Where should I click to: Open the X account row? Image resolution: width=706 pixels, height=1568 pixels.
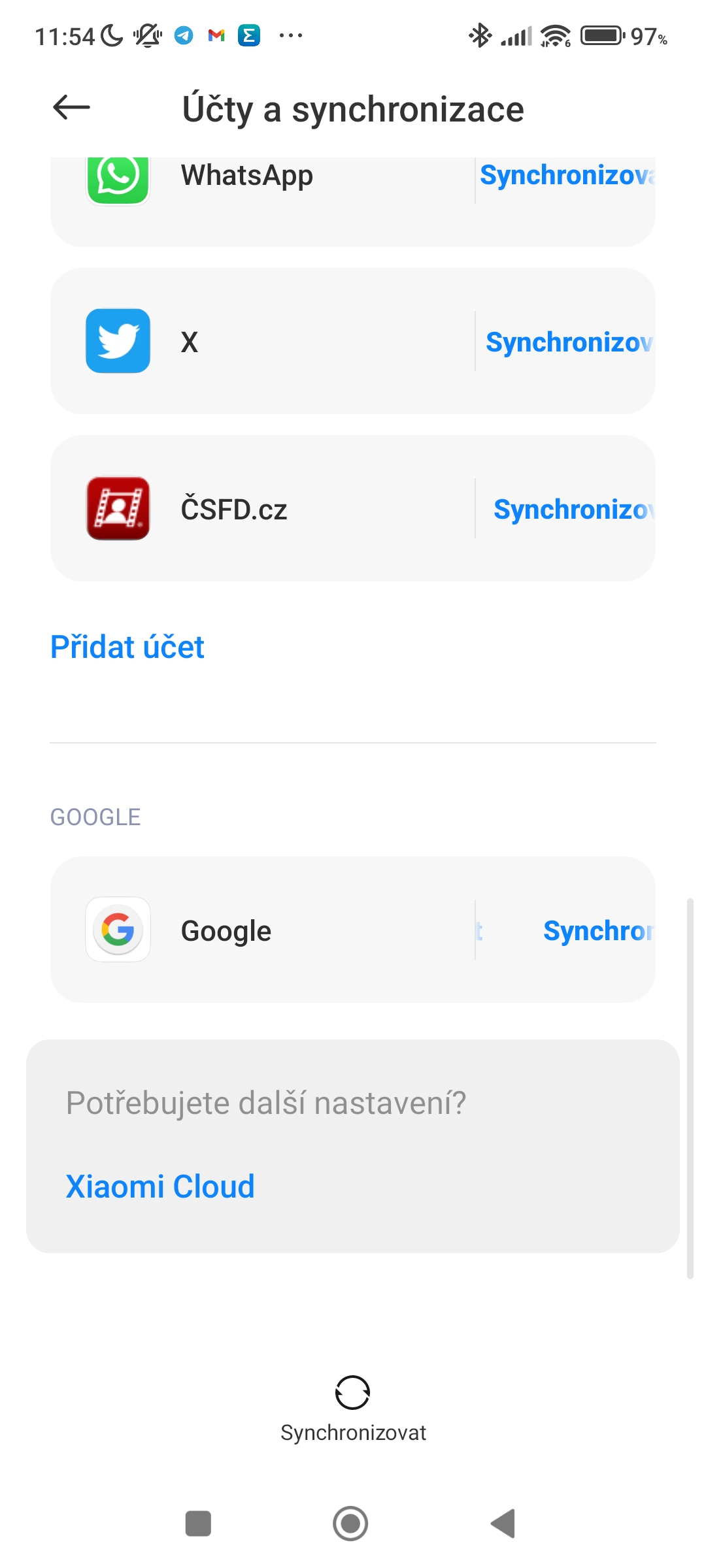pos(353,341)
